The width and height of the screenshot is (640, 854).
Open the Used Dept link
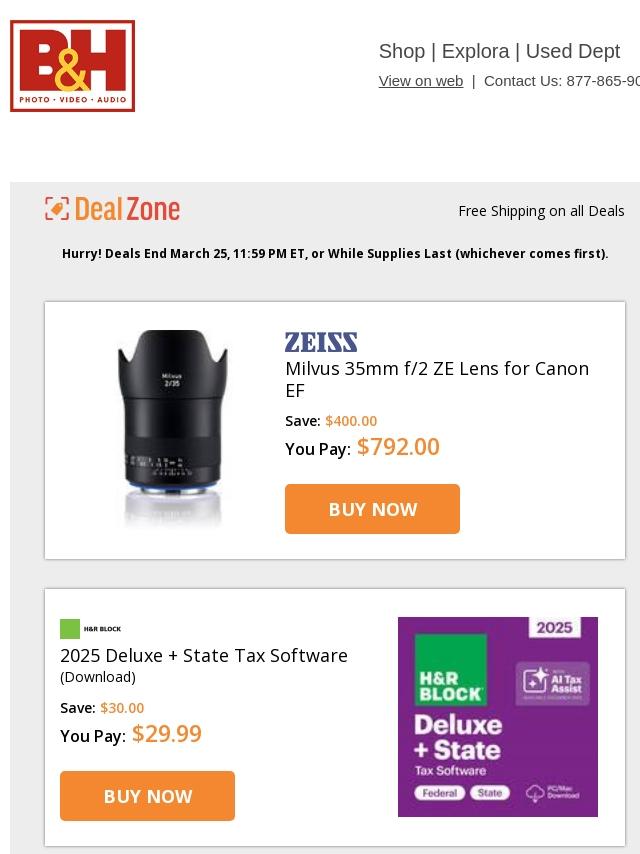click(x=572, y=51)
